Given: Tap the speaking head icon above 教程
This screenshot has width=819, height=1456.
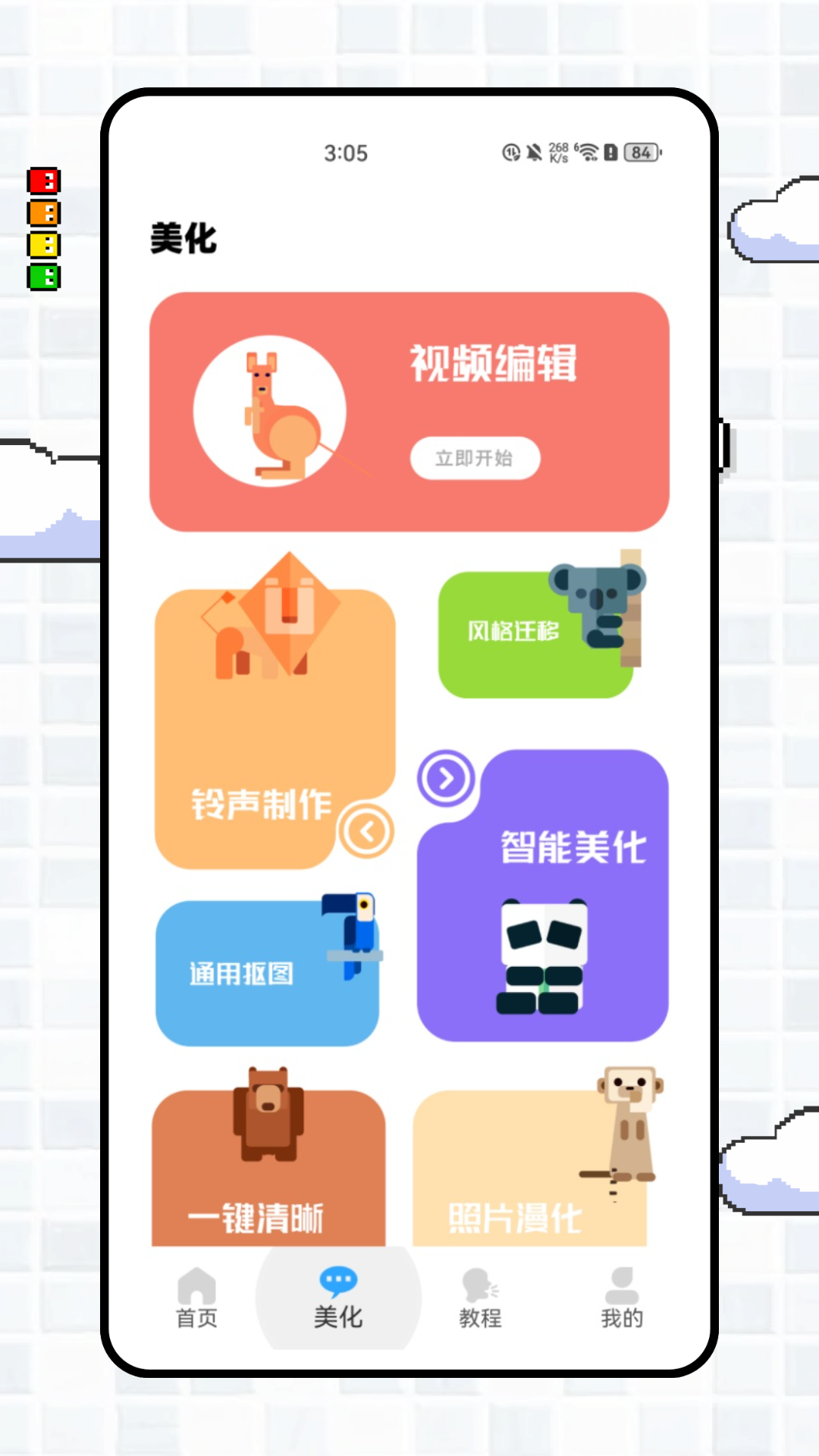Looking at the screenshot, I should tap(480, 1284).
